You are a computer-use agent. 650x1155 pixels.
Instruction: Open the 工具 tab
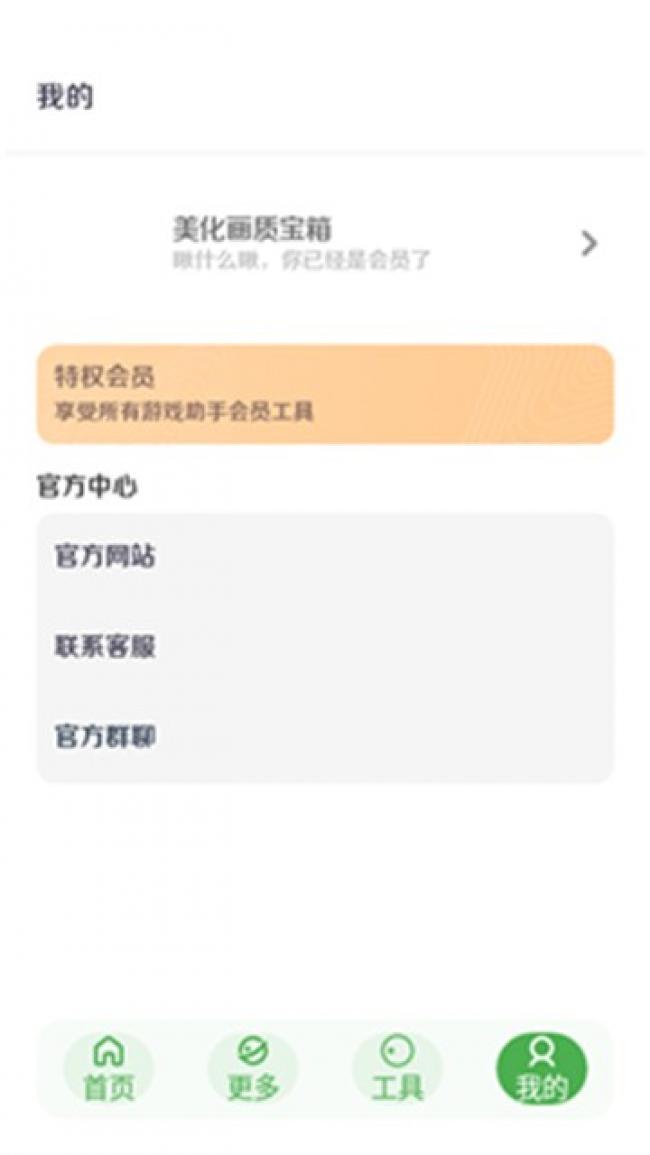[x=397, y=1068]
